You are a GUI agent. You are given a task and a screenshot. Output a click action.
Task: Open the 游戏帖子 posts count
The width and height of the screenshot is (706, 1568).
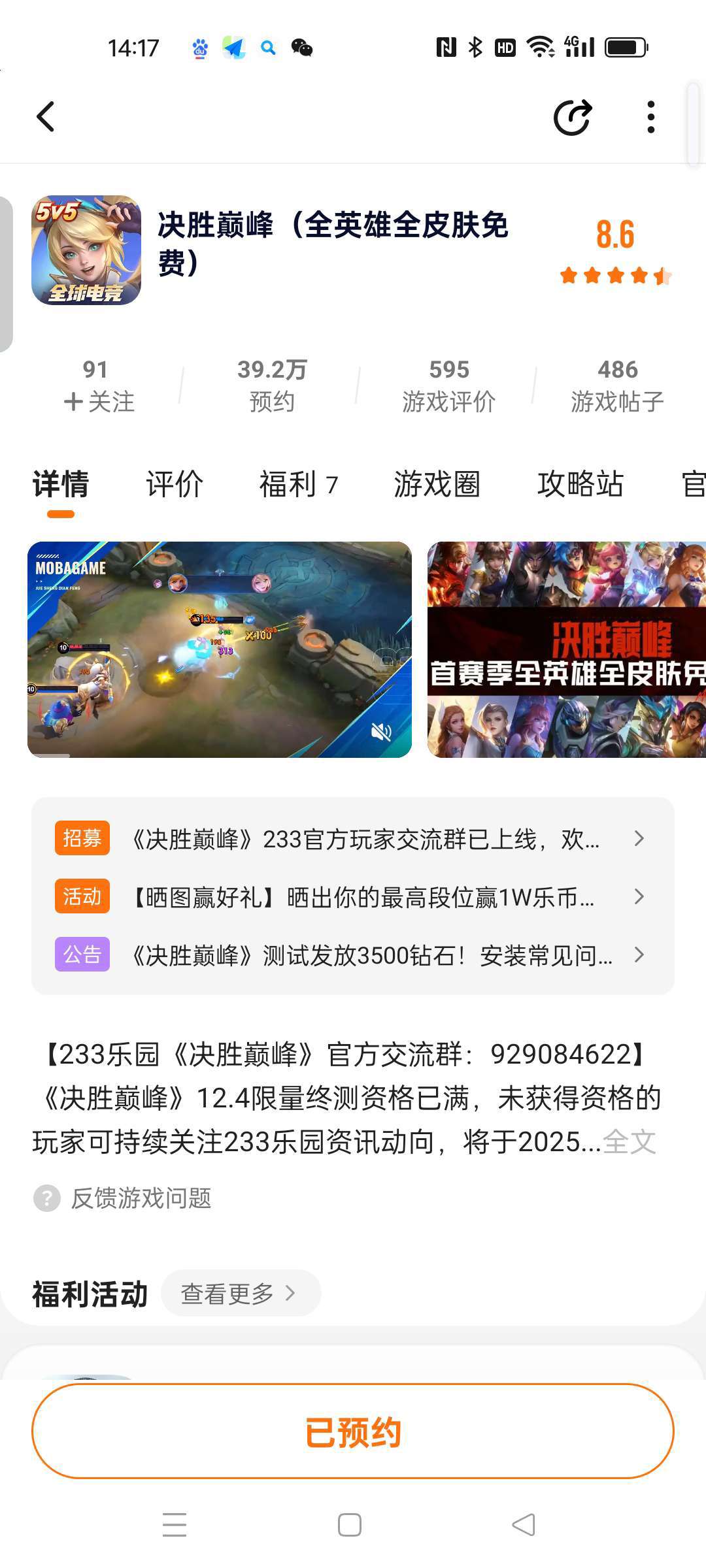click(x=617, y=385)
